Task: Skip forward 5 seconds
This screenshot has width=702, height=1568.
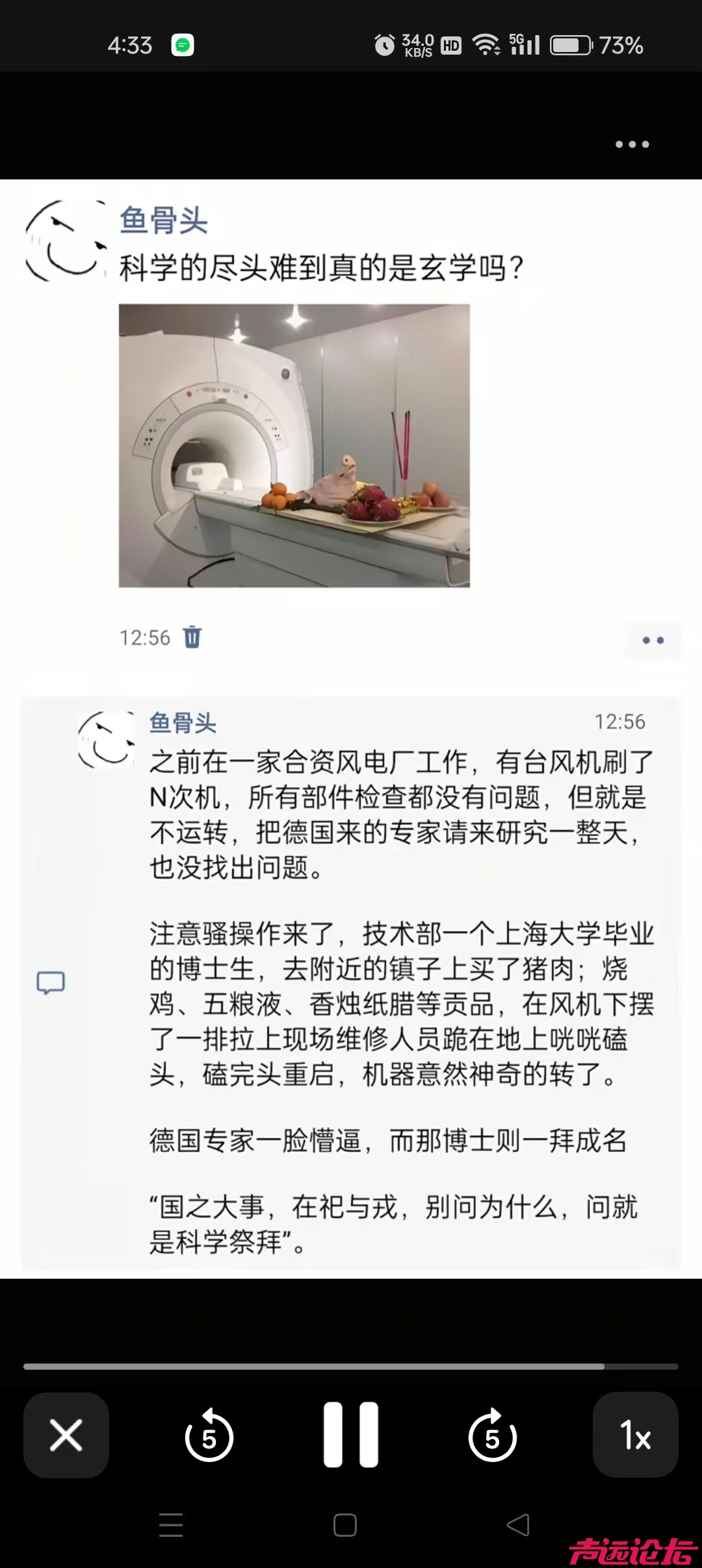Action: tap(493, 1435)
